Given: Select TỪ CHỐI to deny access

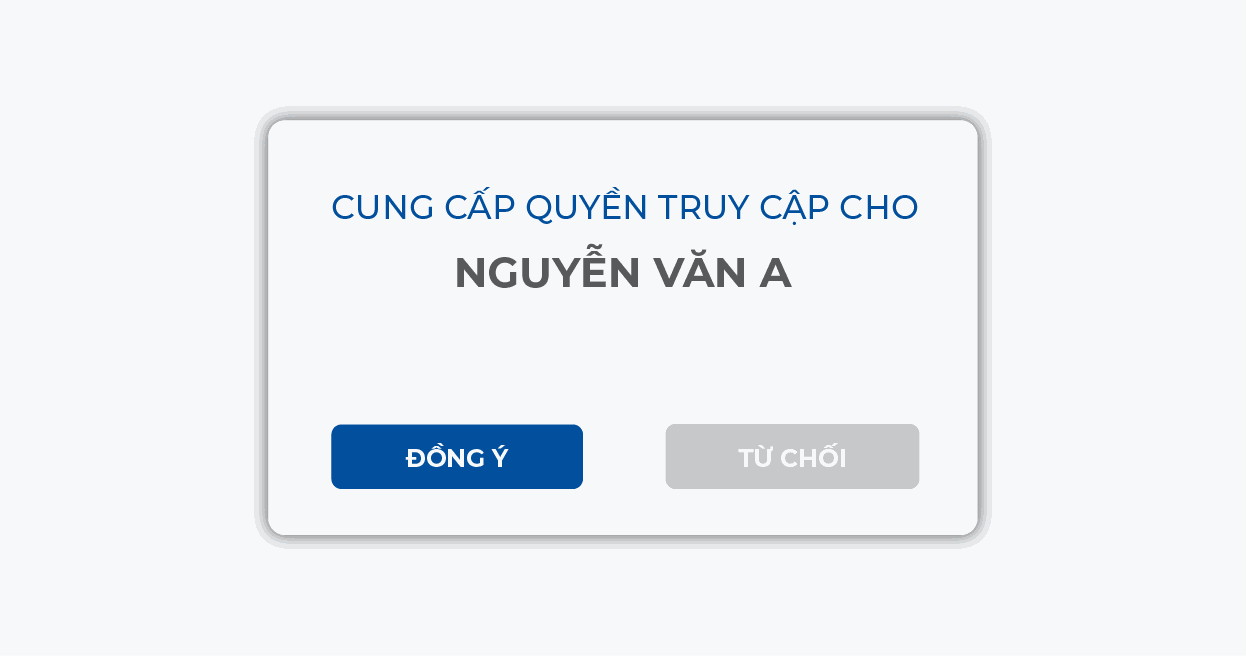Looking at the screenshot, I should (792, 457).
